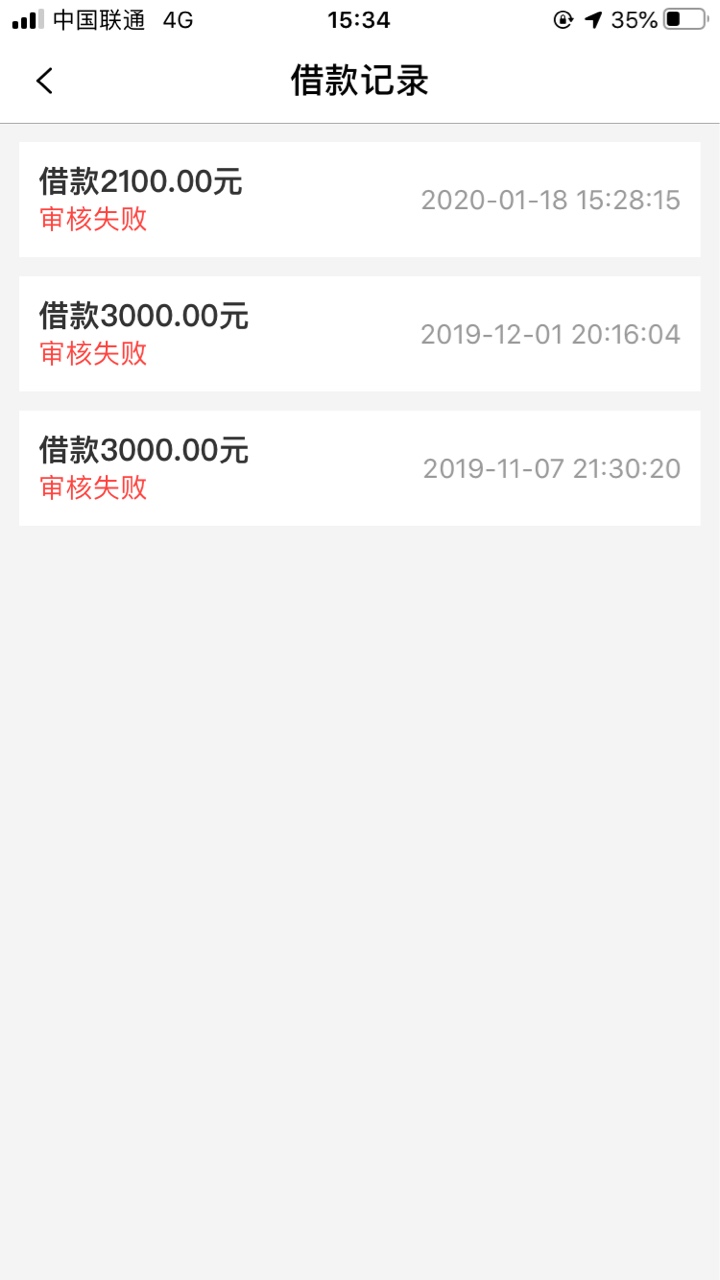Go back using the top-left arrow
The width and height of the screenshot is (720, 1280).
click(44, 81)
